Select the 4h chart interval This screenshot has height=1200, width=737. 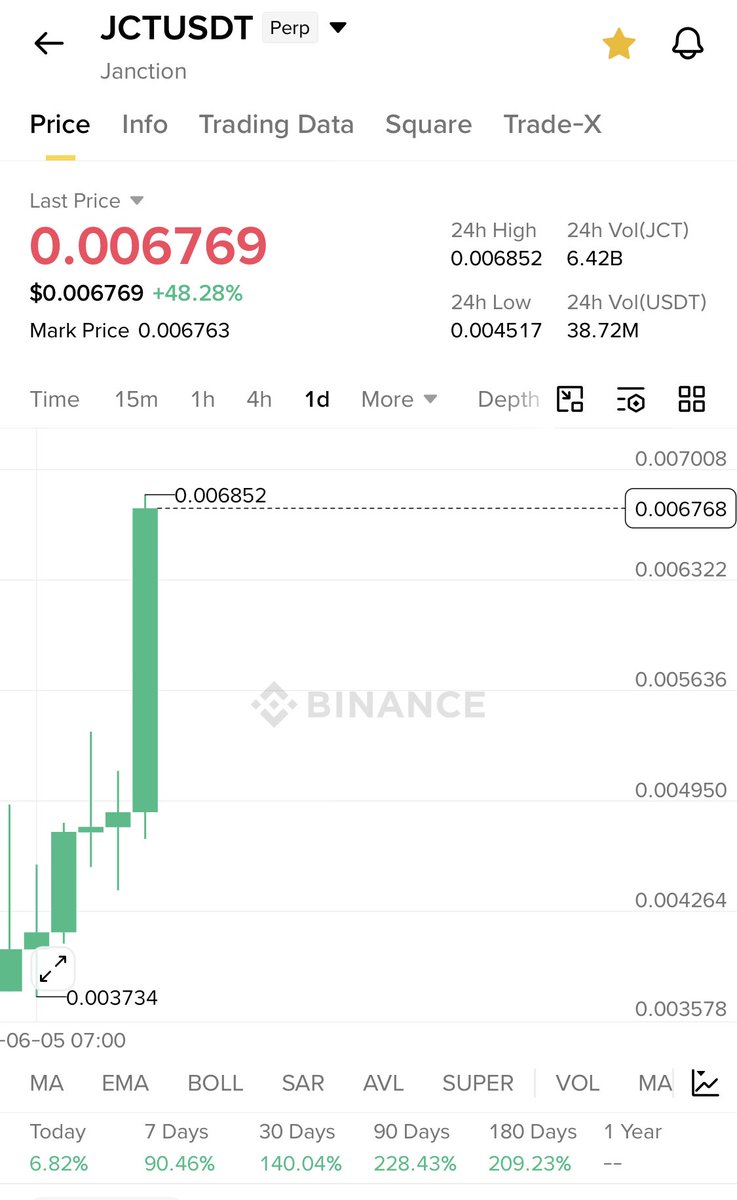(x=259, y=399)
